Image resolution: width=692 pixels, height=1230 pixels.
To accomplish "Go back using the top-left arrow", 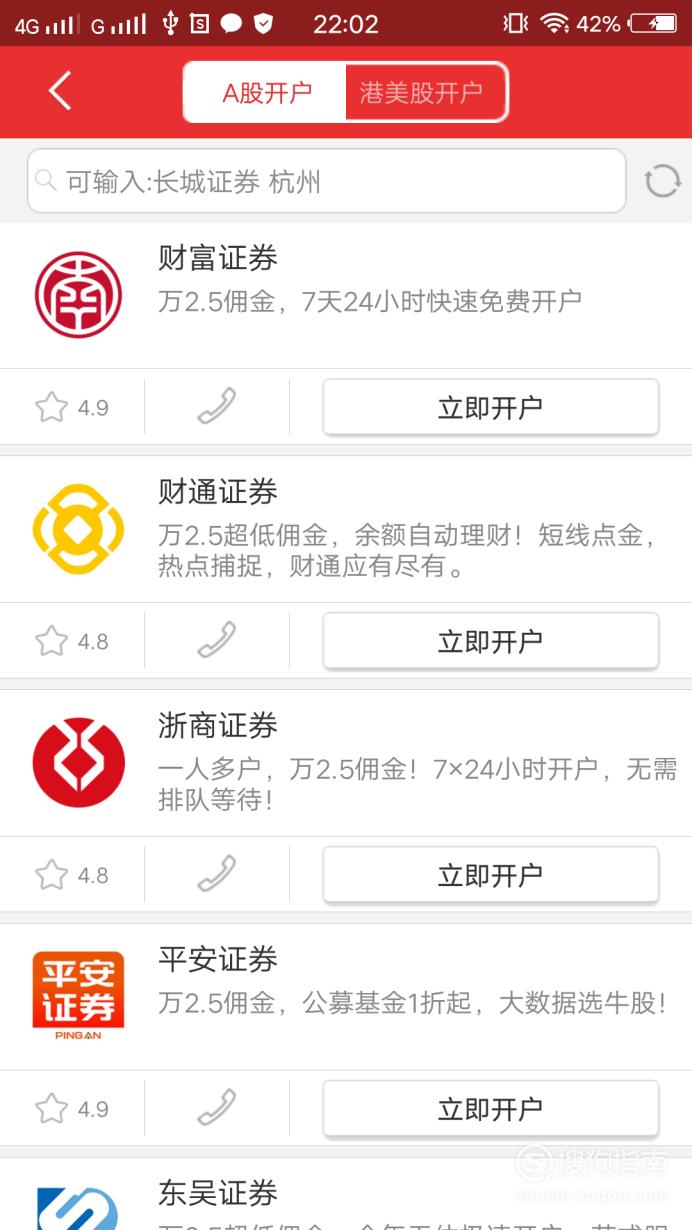I will tap(60, 91).
